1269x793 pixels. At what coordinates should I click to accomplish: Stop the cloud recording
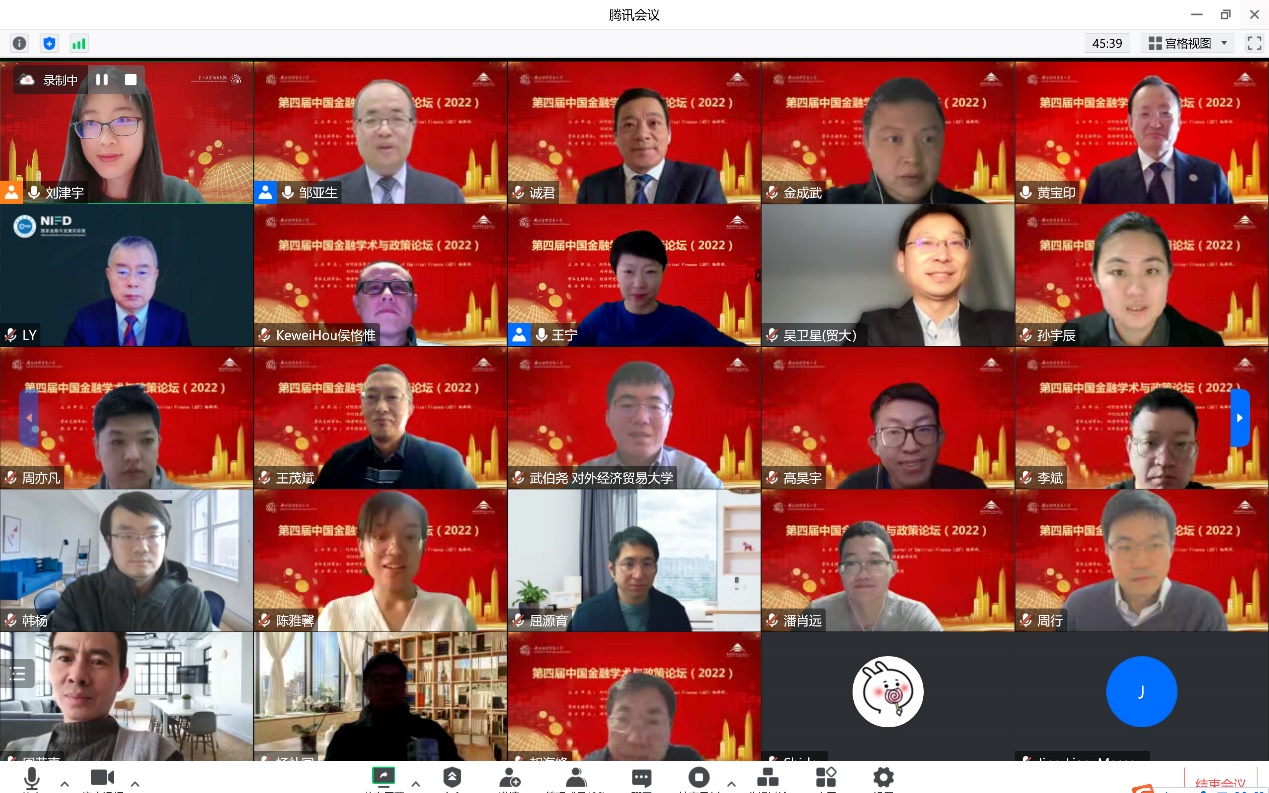point(130,80)
